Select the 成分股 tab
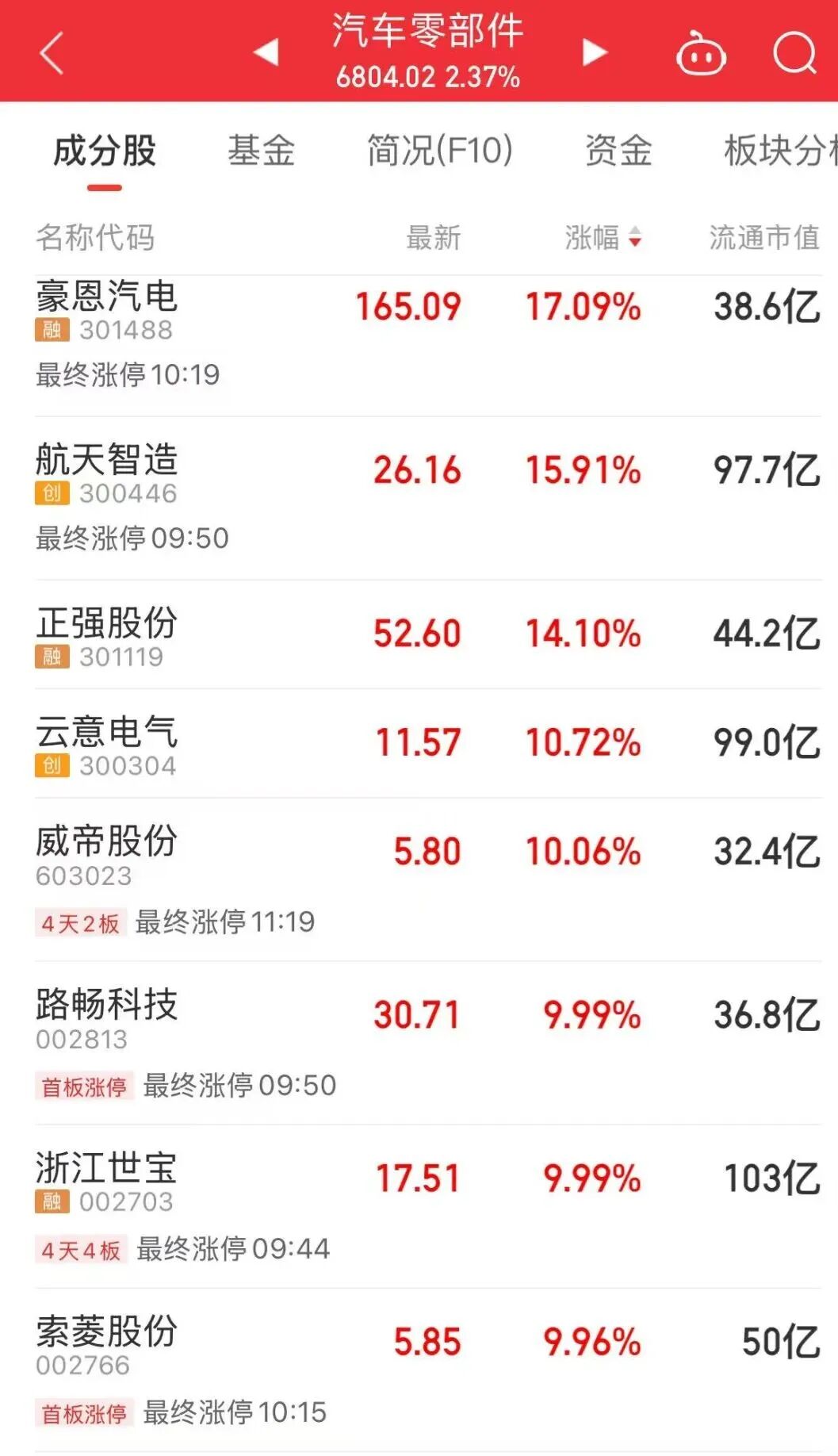The image size is (838, 1456). click(x=105, y=151)
